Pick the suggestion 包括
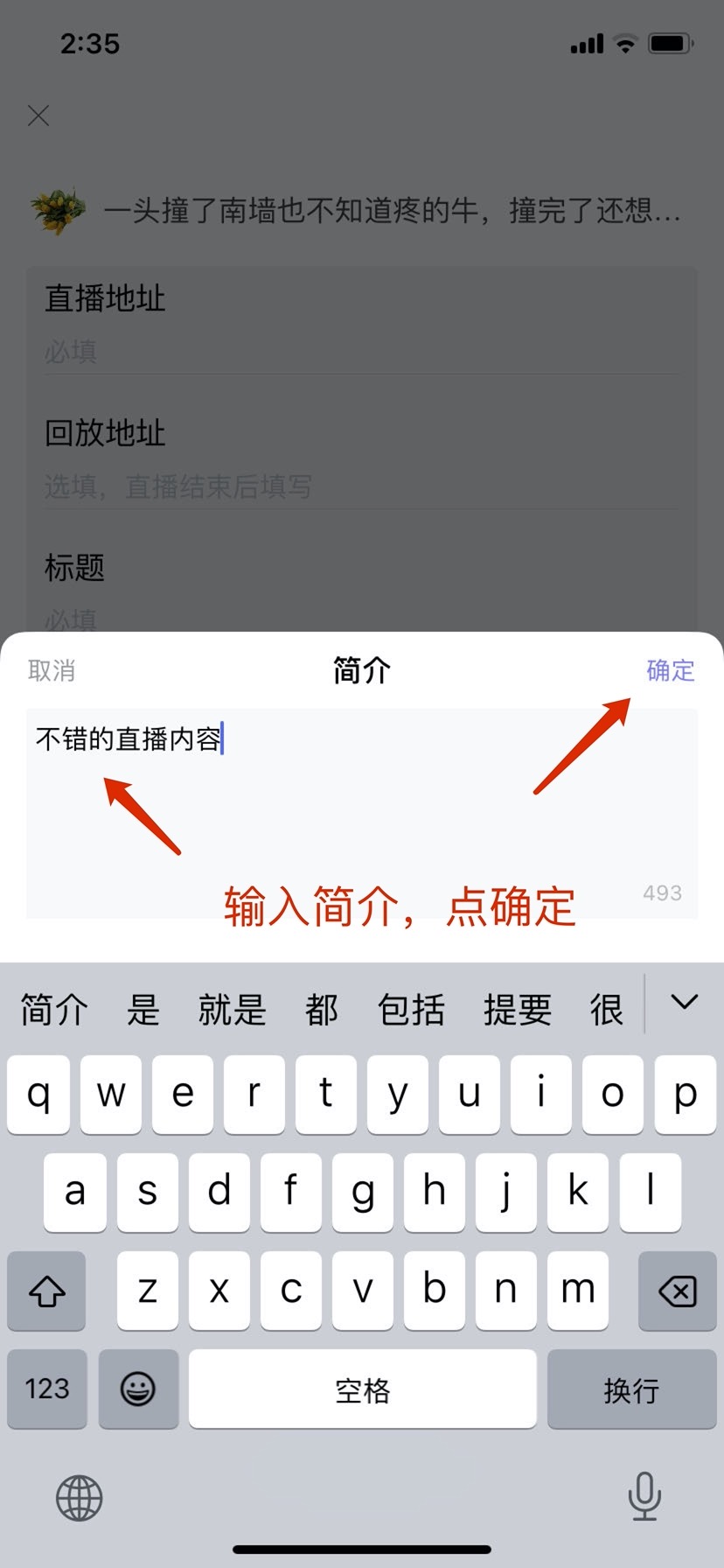724x1568 pixels. coord(411,1010)
